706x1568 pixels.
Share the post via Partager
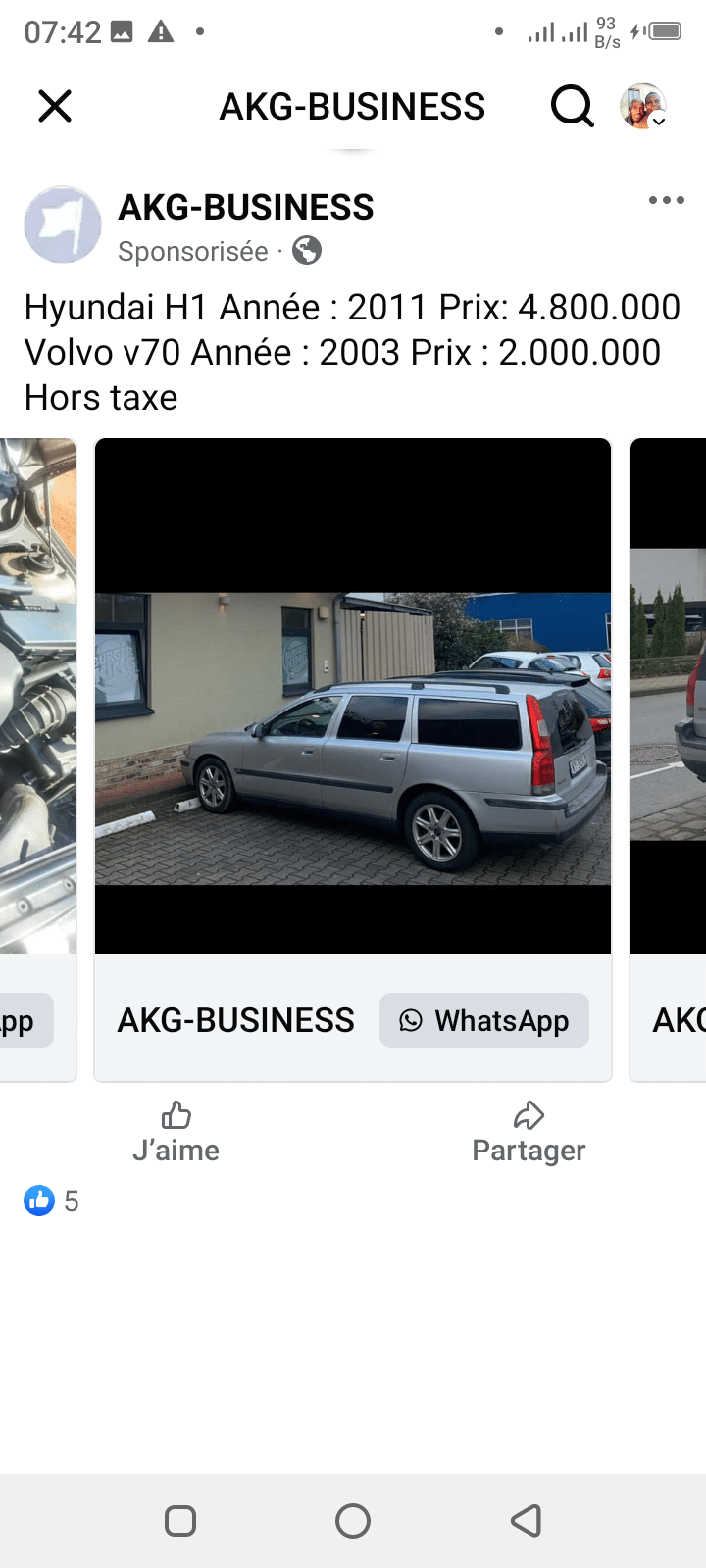pos(529,1132)
